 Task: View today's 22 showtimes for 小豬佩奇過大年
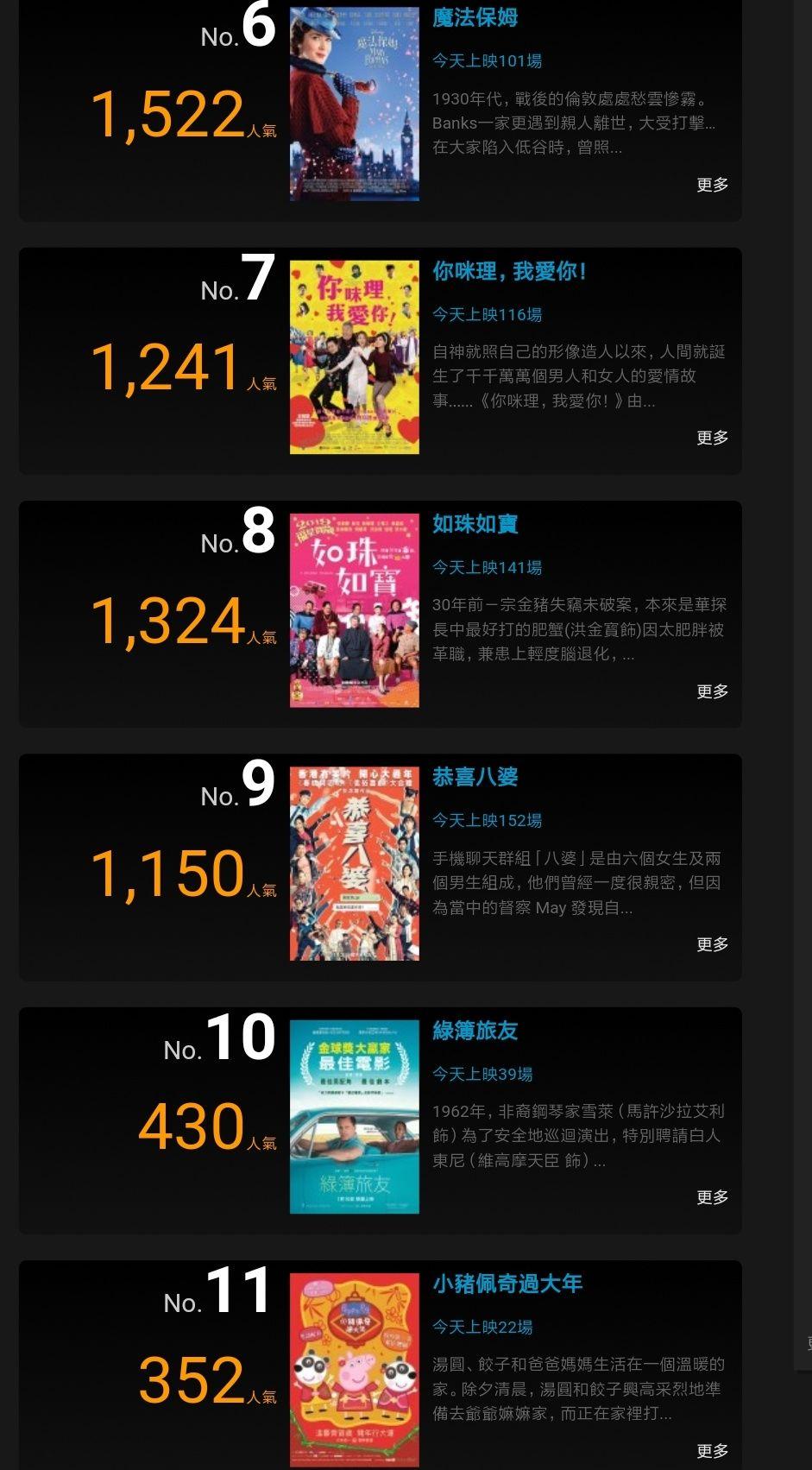click(482, 1327)
